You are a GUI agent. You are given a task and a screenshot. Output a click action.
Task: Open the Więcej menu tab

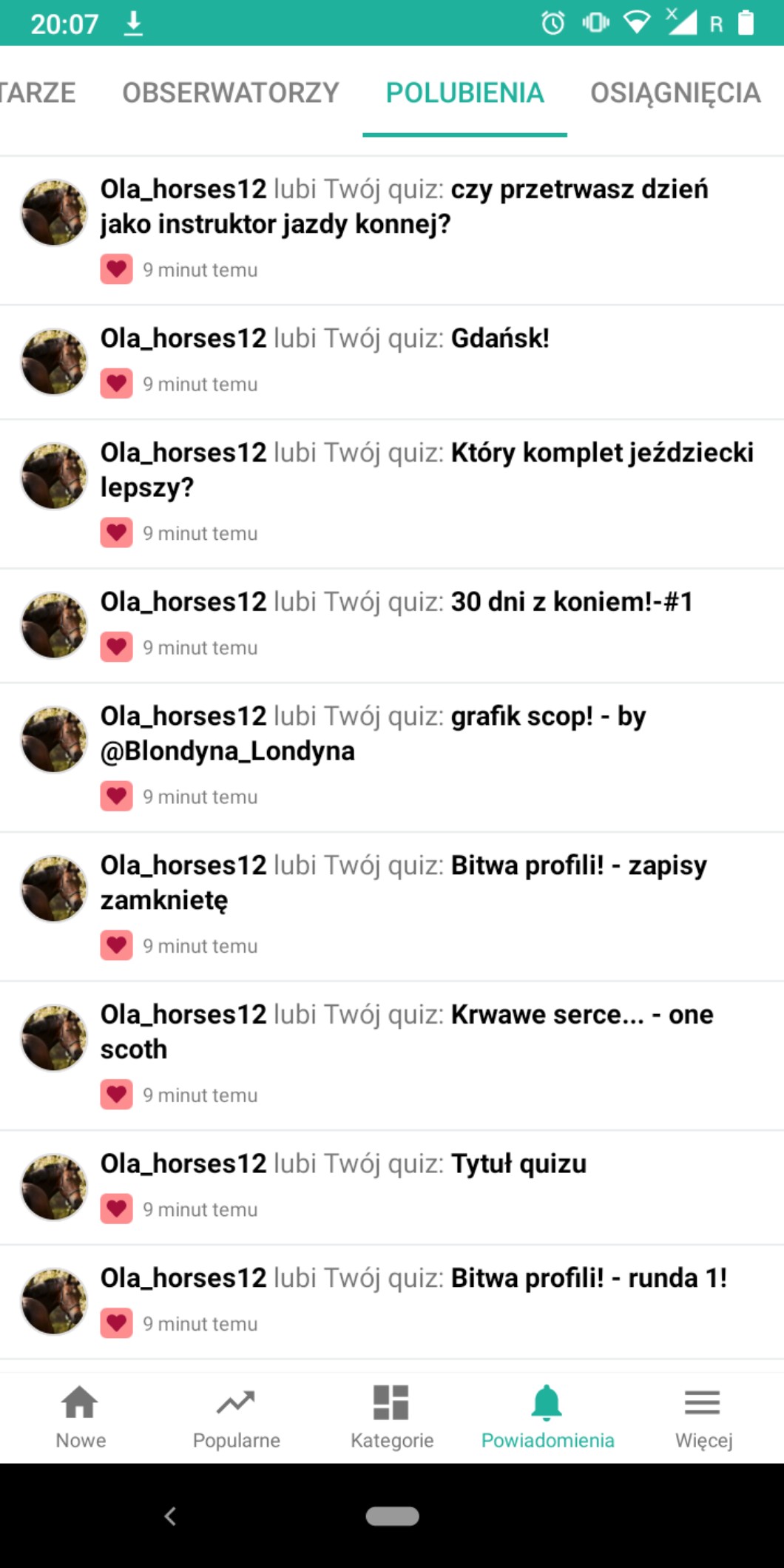point(703,1417)
